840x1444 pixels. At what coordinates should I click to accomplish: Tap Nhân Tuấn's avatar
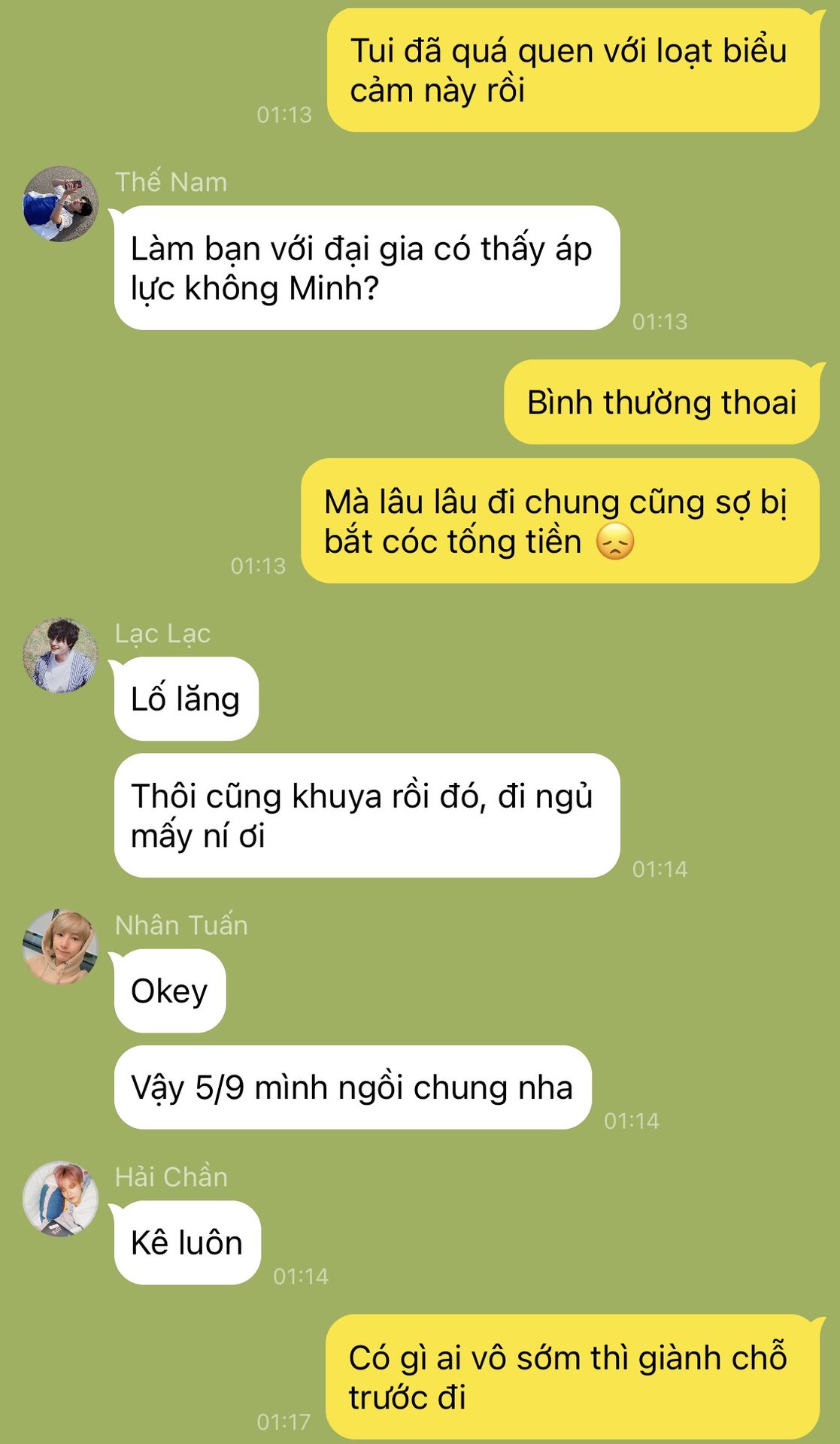point(60,947)
